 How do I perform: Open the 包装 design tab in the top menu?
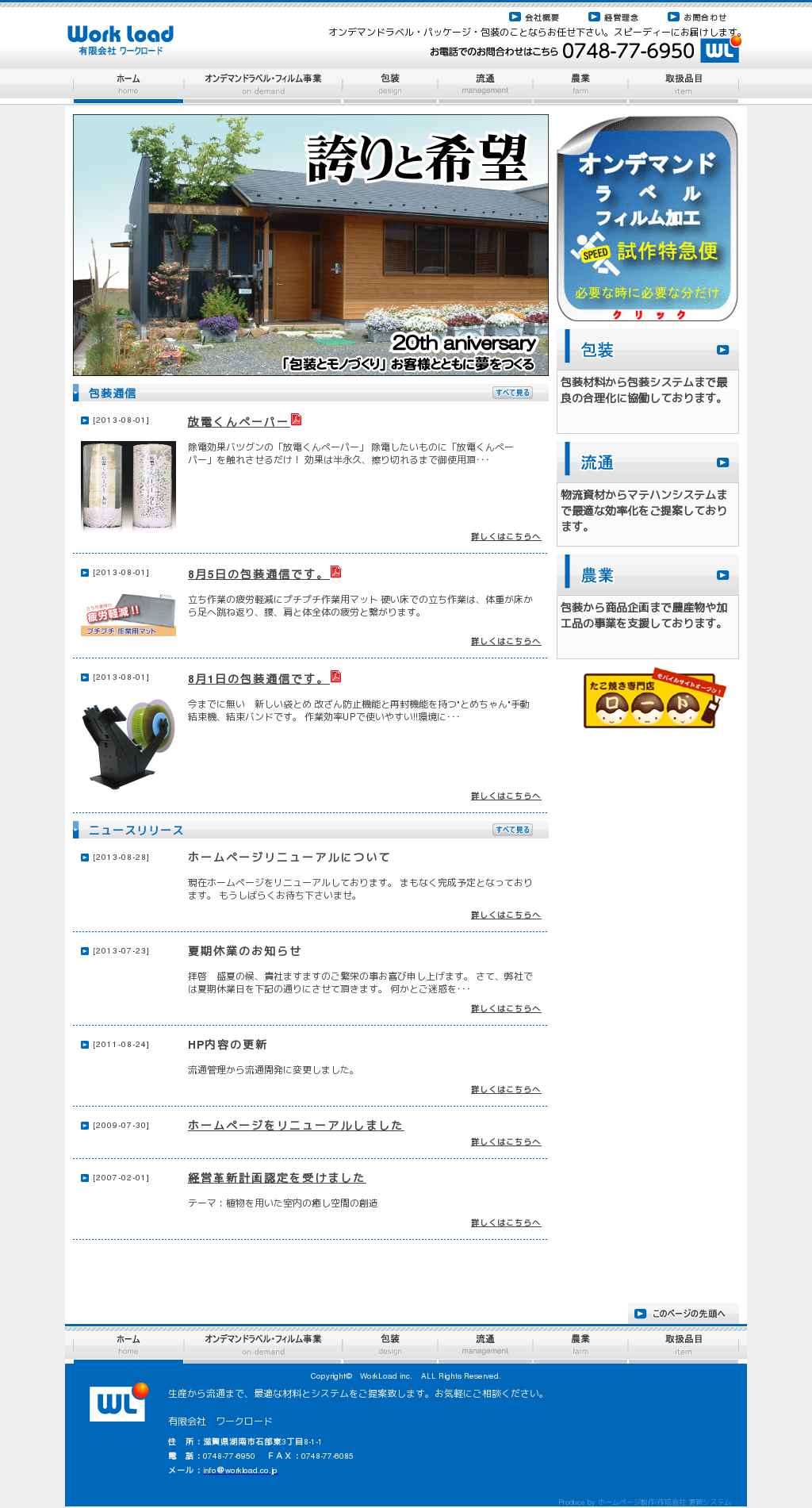[389, 83]
